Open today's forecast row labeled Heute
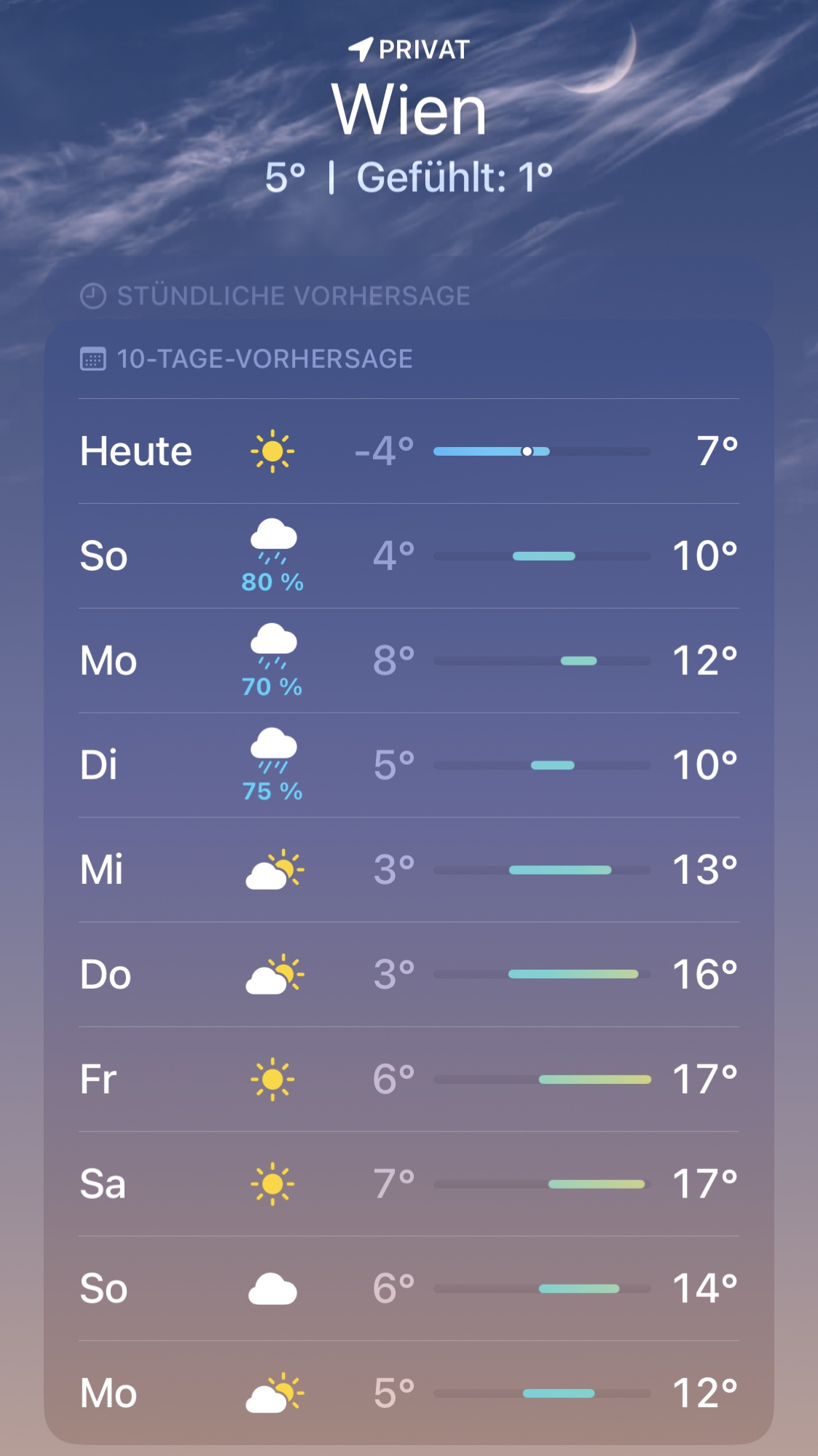Image resolution: width=818 pixels, height=1456 pixels. point(409,451)
